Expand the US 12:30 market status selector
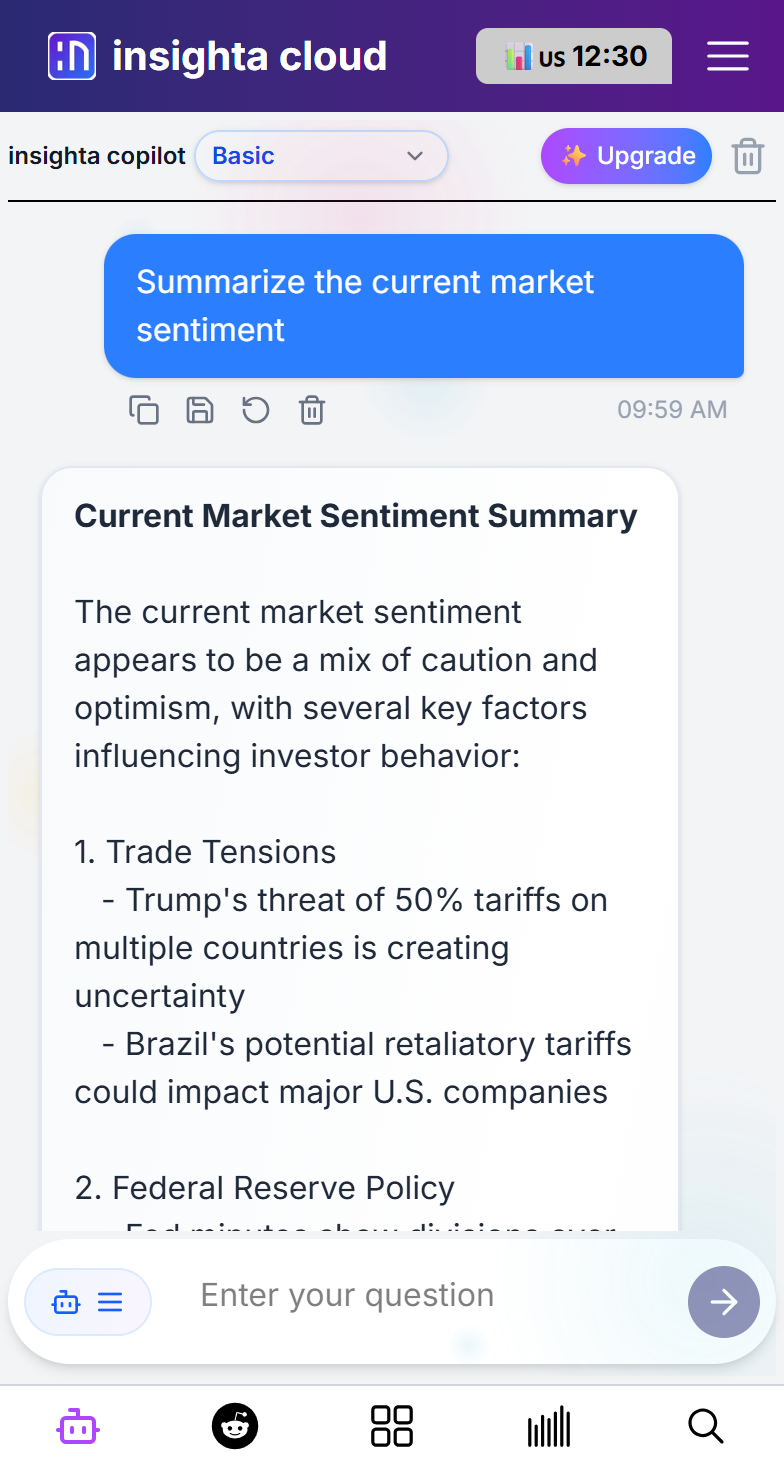This screenshot has height=1466, width=784. [574, 56]
